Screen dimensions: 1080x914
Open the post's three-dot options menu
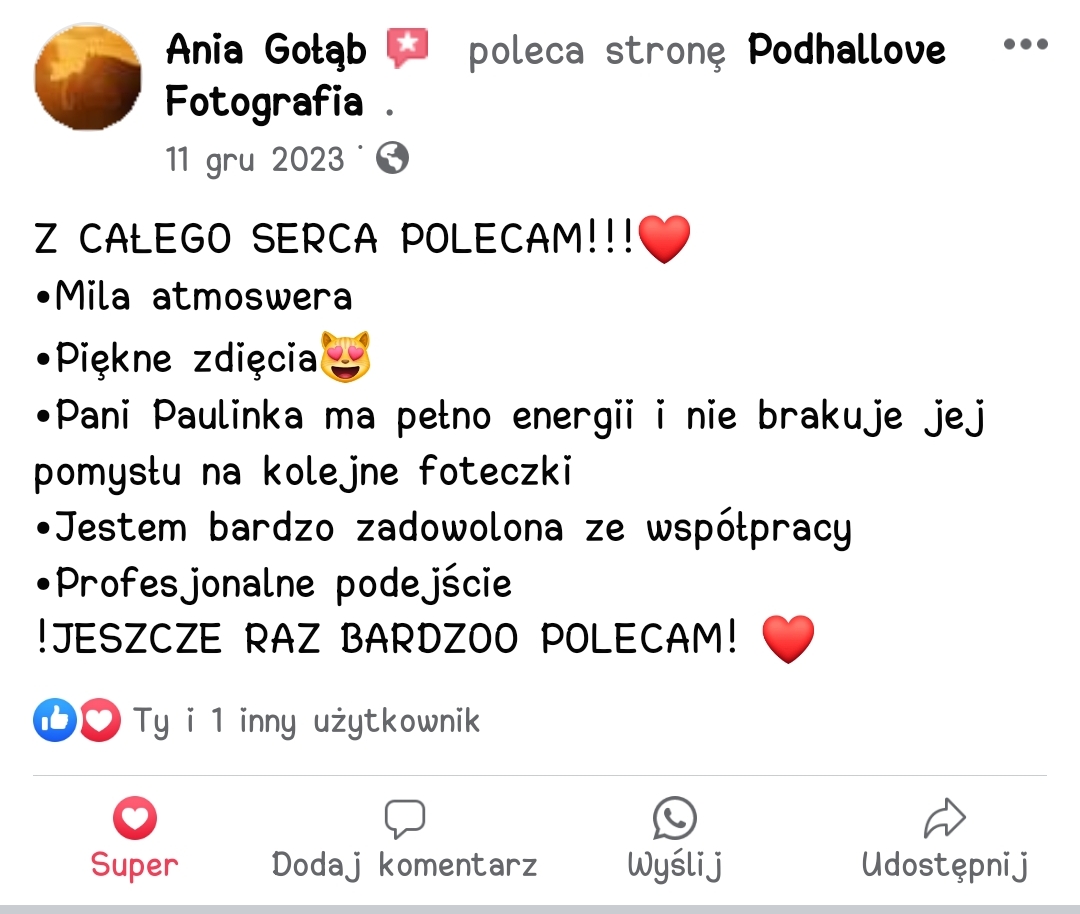click(x=1024, y=46)
